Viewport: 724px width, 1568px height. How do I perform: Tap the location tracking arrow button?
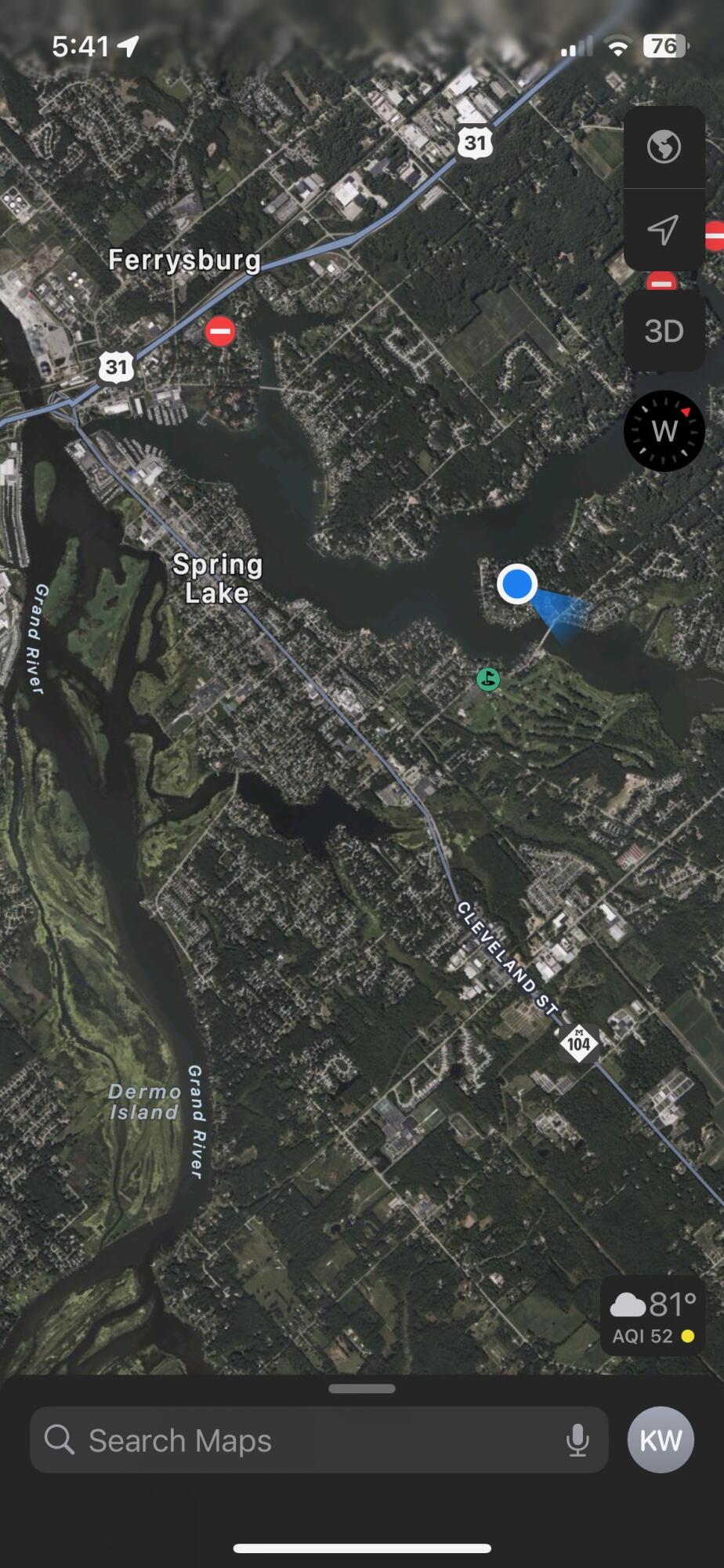pos(664,230)
